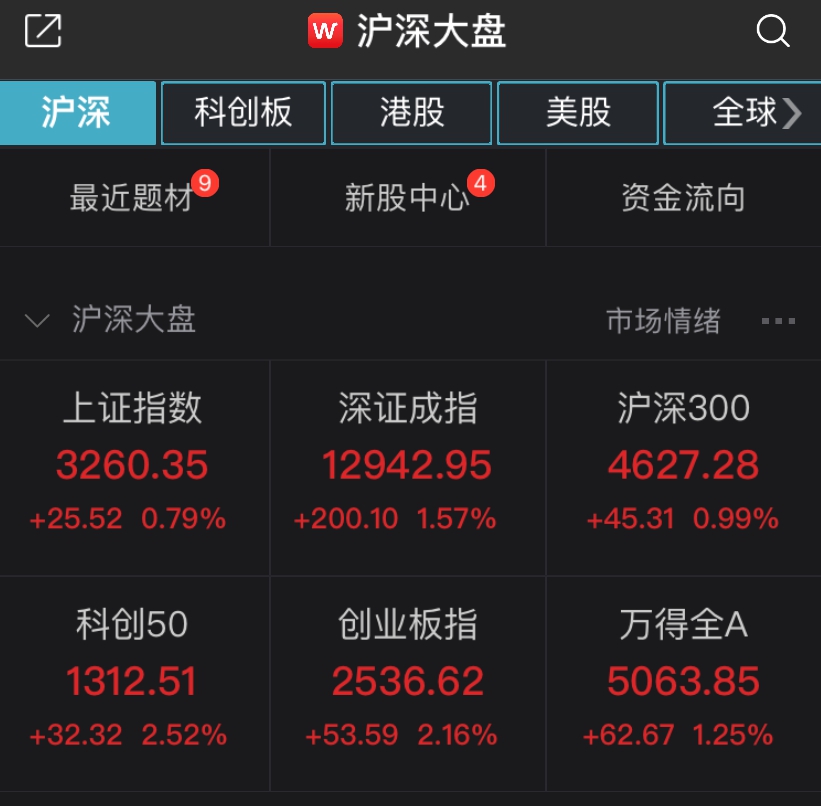Open the 深证成指 index card

(x=407, y=465)
